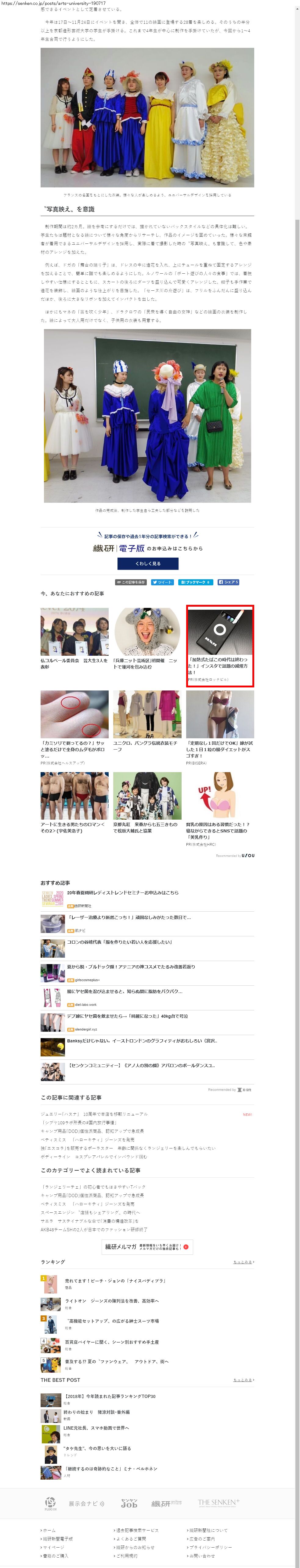Open the 加熱式たばこ recommended PR card

(x=219, y=646)
